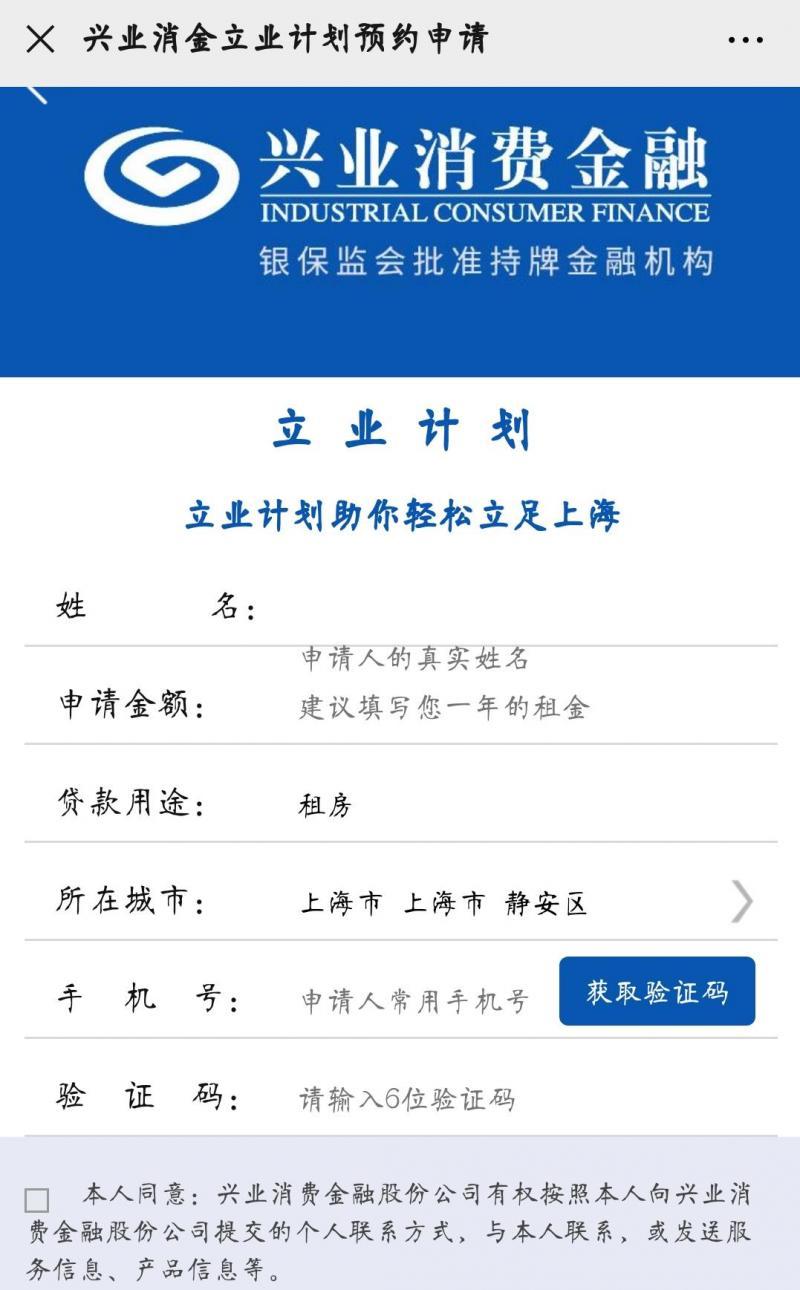The width and height of the screenshot is (800, 1290).
Task: Tap 获取验证码 to get verification code
Action: pos(657,992)
